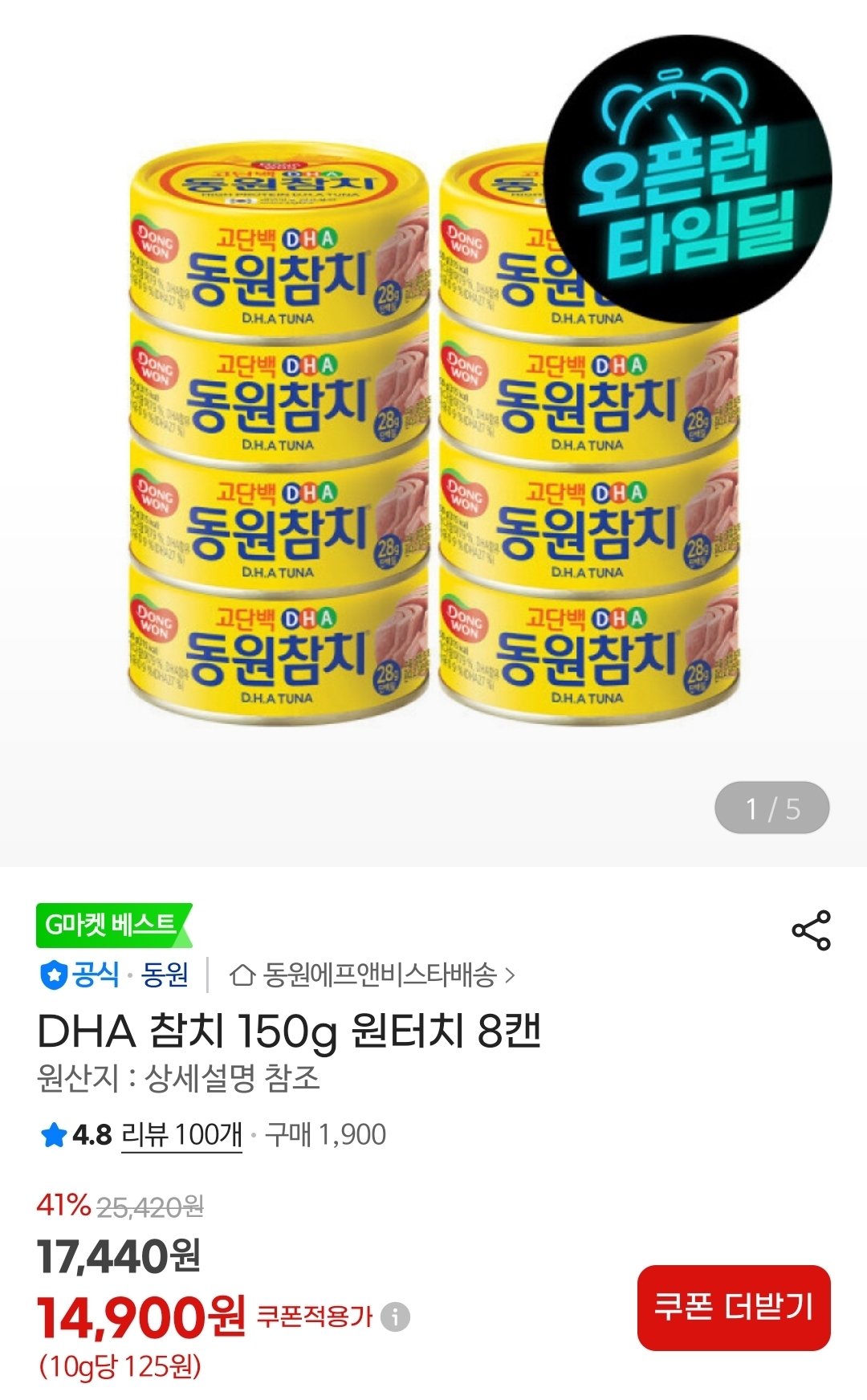
Task: Tap the 쿠폰 더받기 button
Action: point(733,1307)
